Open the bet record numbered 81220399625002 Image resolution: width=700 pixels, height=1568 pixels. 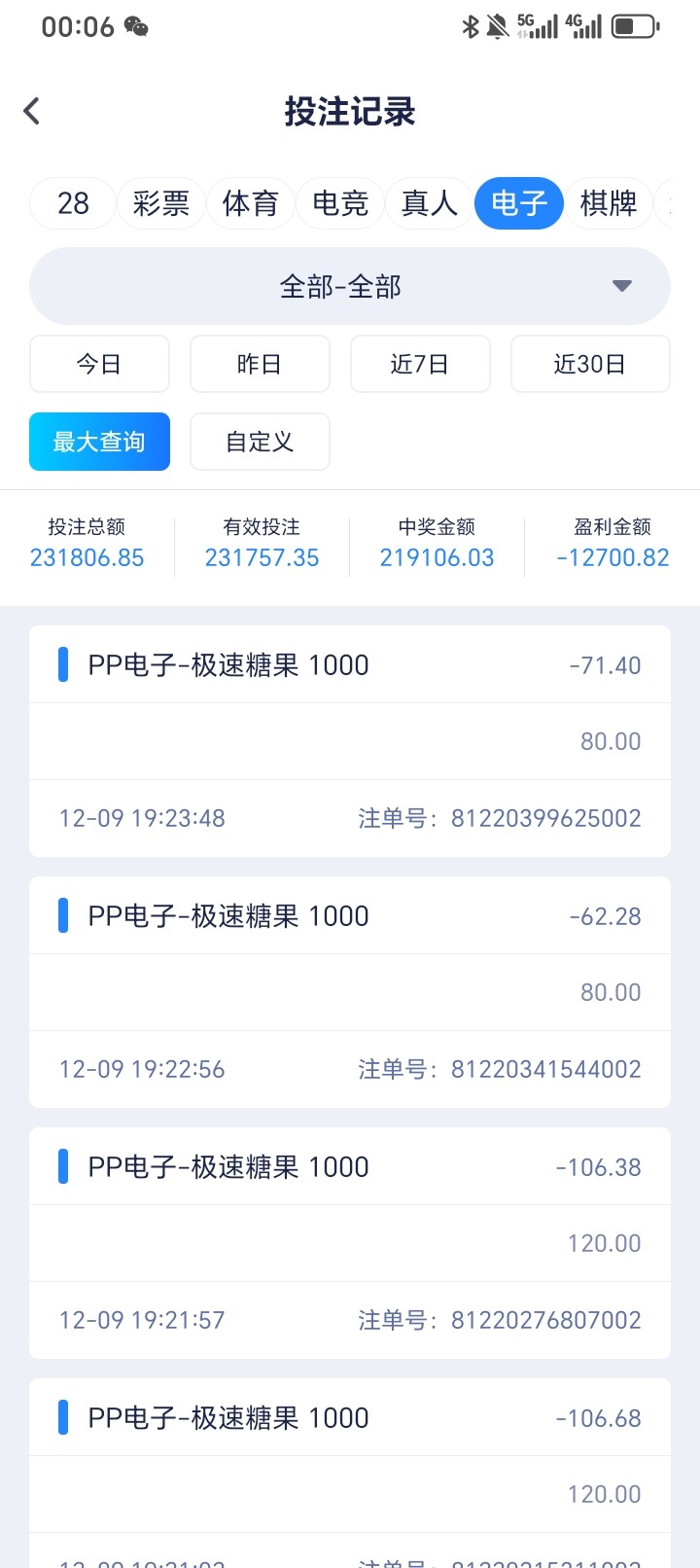click(x=350, y=741)
